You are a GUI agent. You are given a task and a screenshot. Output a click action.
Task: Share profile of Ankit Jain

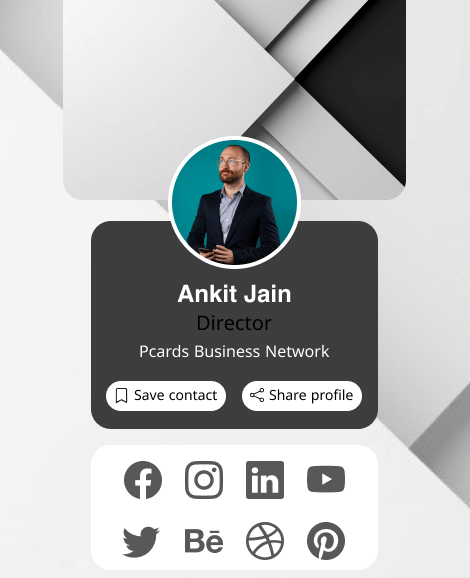302,396
